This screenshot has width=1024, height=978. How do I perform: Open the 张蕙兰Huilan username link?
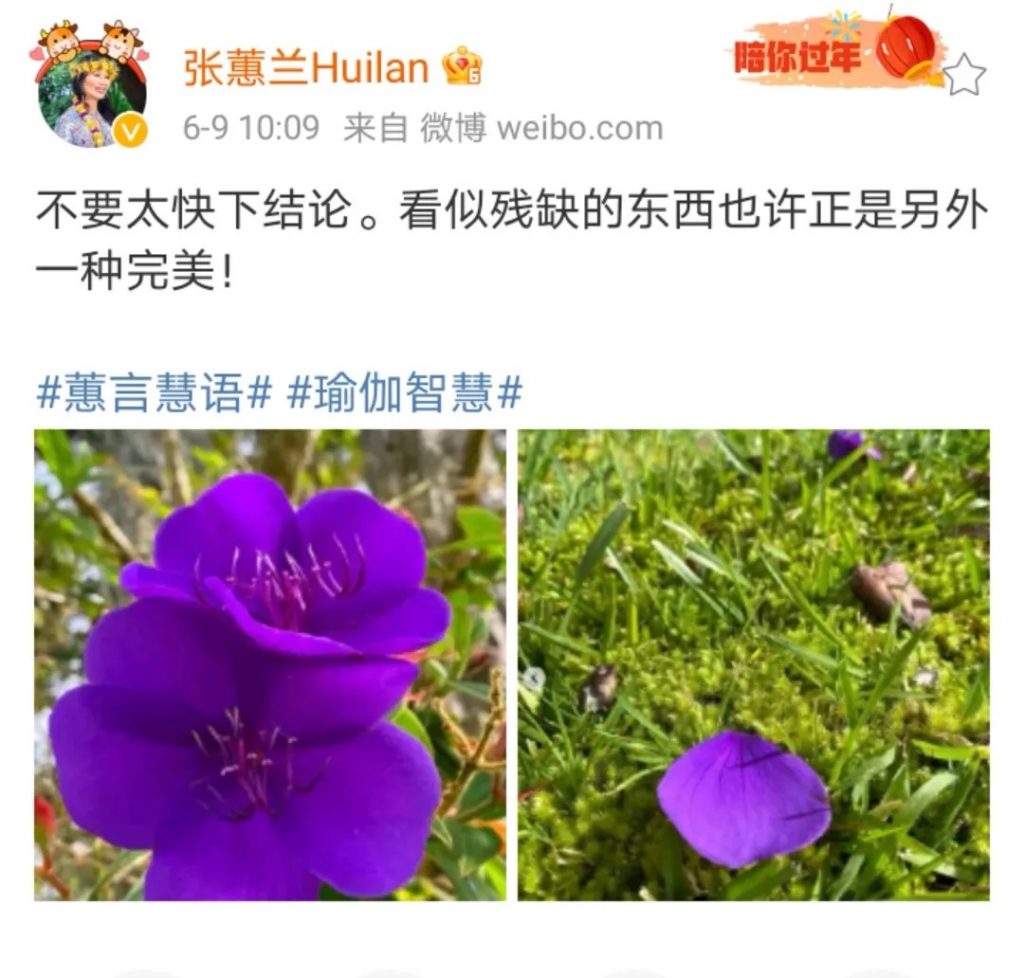pos(306,68)
